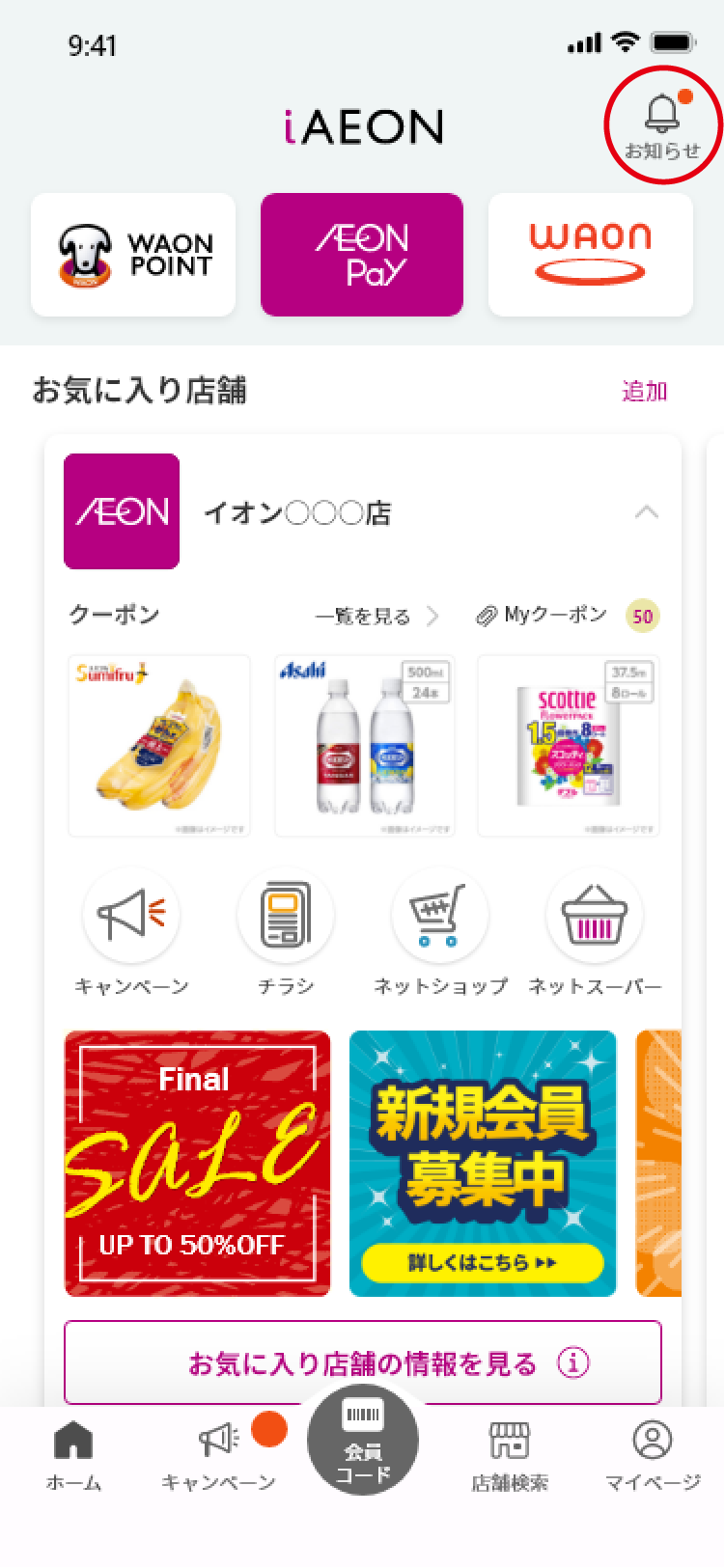Open the megaphone キャンペーン shortcut in the store card
Image resolution: width=725 pixels, height=1568 pixels.
pos(131,917)
